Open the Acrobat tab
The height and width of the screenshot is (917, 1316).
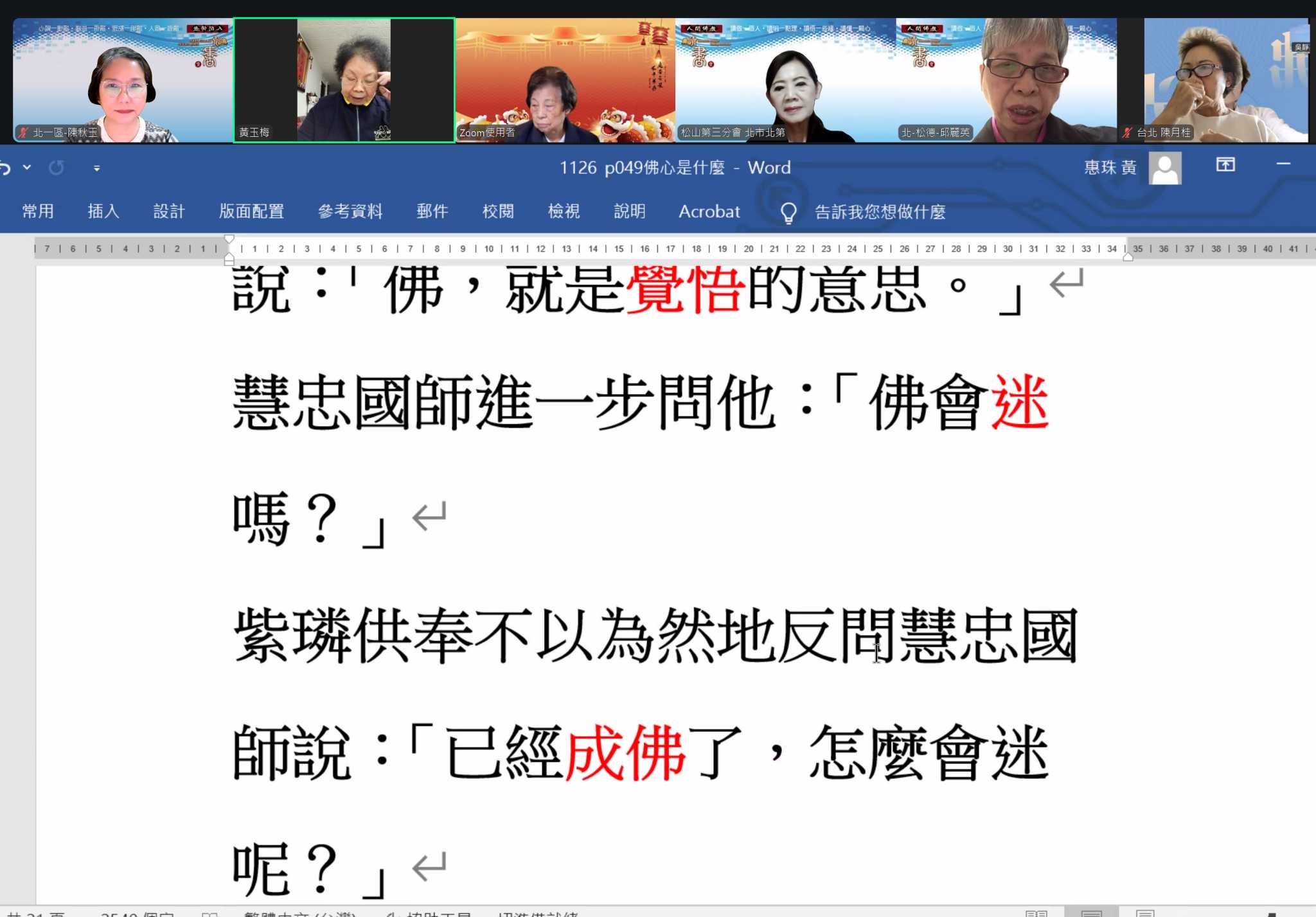pyautogui.click(x=709, y=211)
